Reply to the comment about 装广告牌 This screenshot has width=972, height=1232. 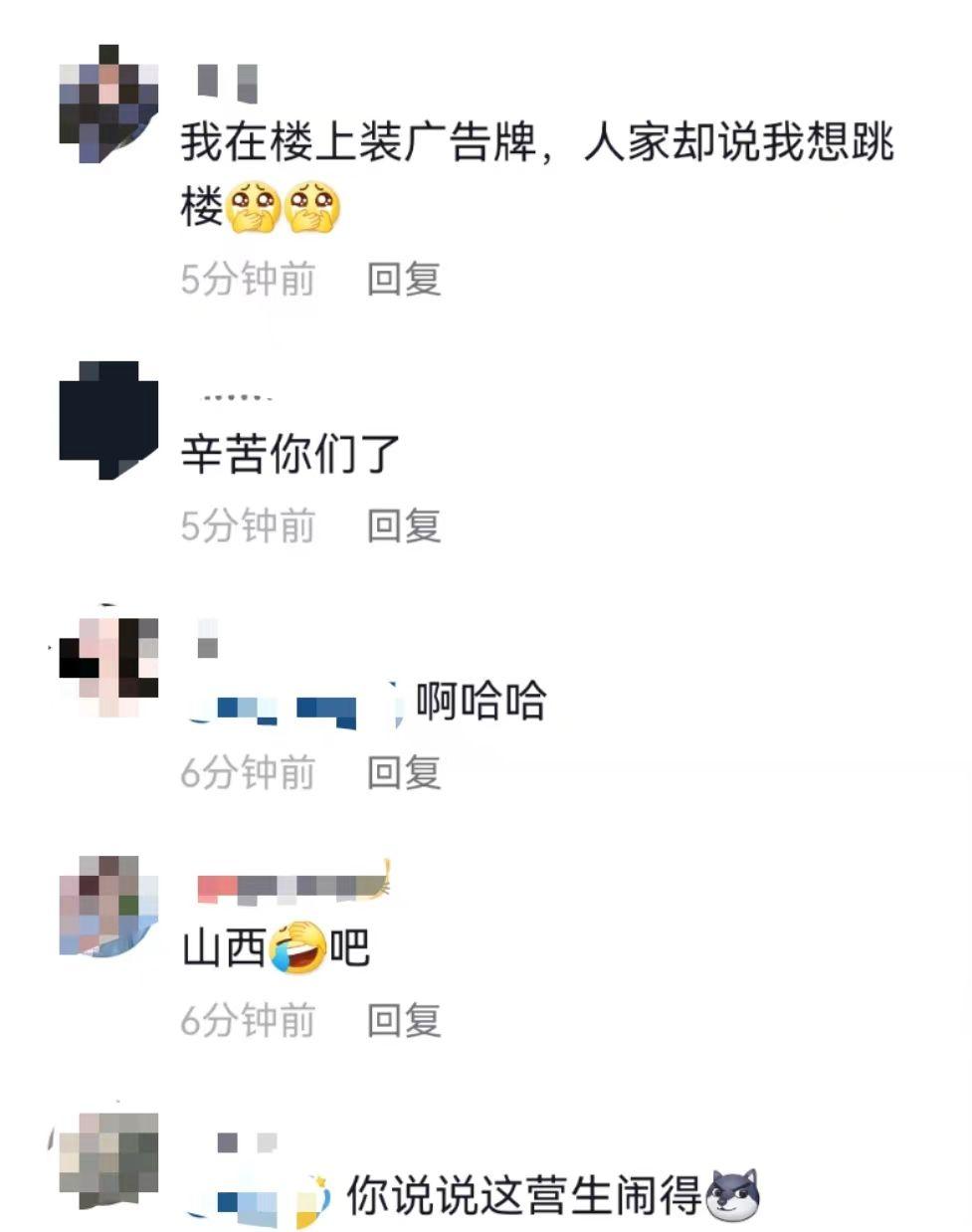pyautogui.click(x=403, y=279)
